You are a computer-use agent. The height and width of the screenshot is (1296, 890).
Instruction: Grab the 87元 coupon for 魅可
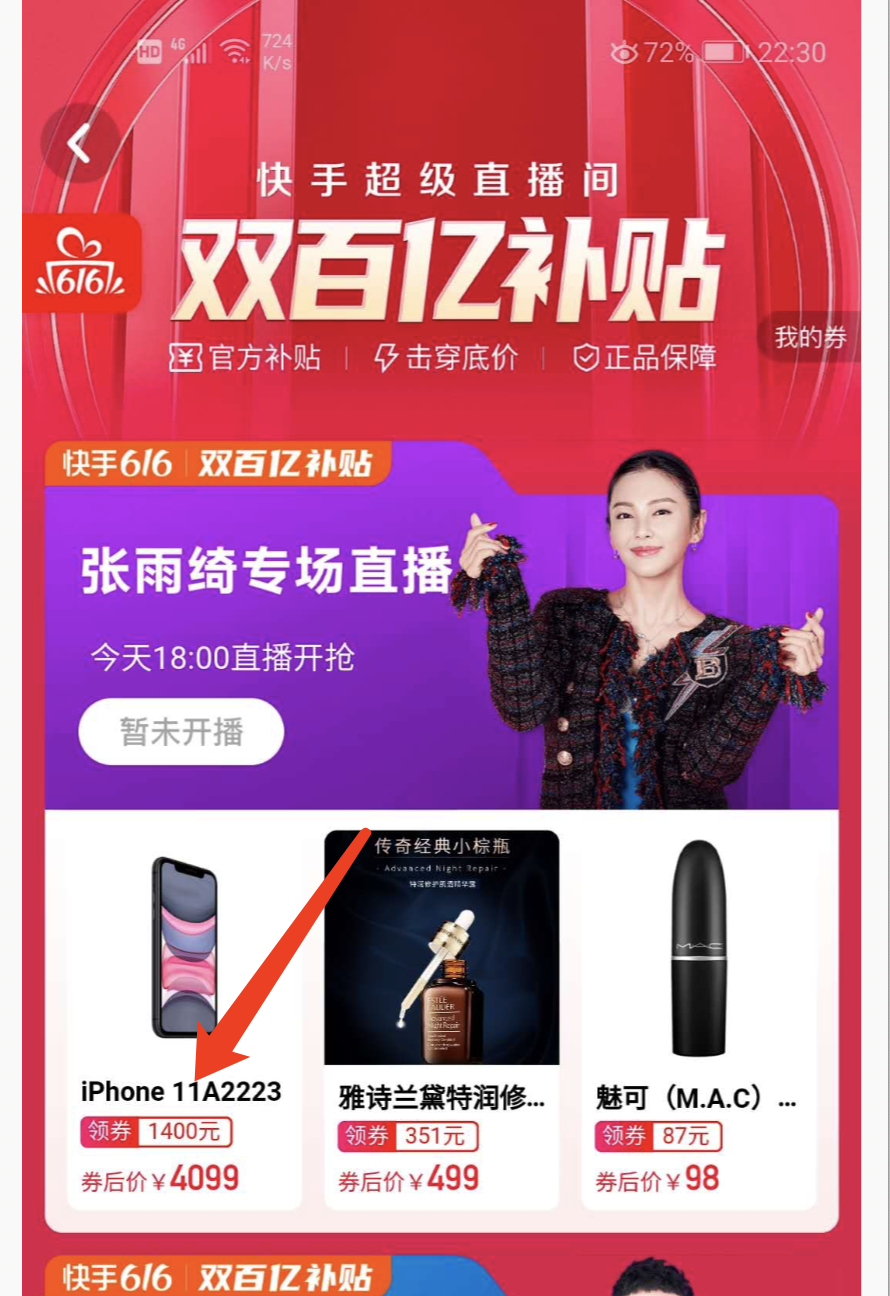[x=659, y=1137]
